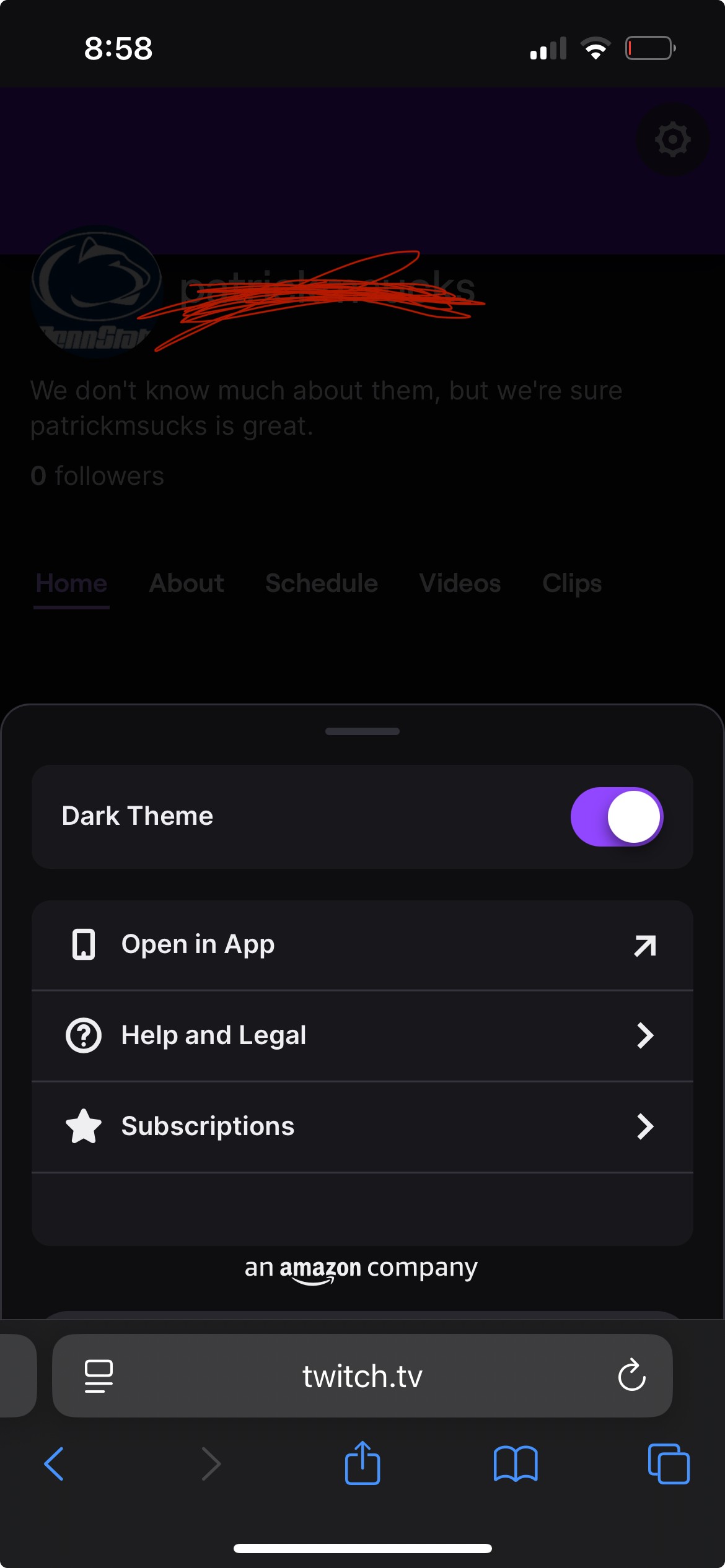Turn off the Dark Theme switch

click(x=617, y=816)
